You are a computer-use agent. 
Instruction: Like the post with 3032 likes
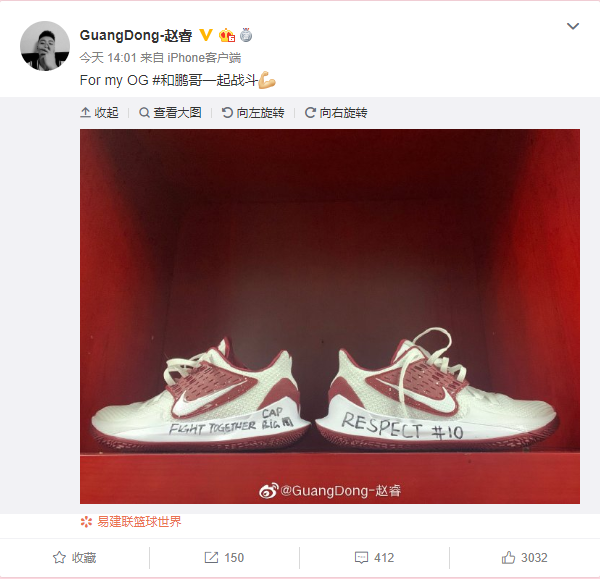524,557
